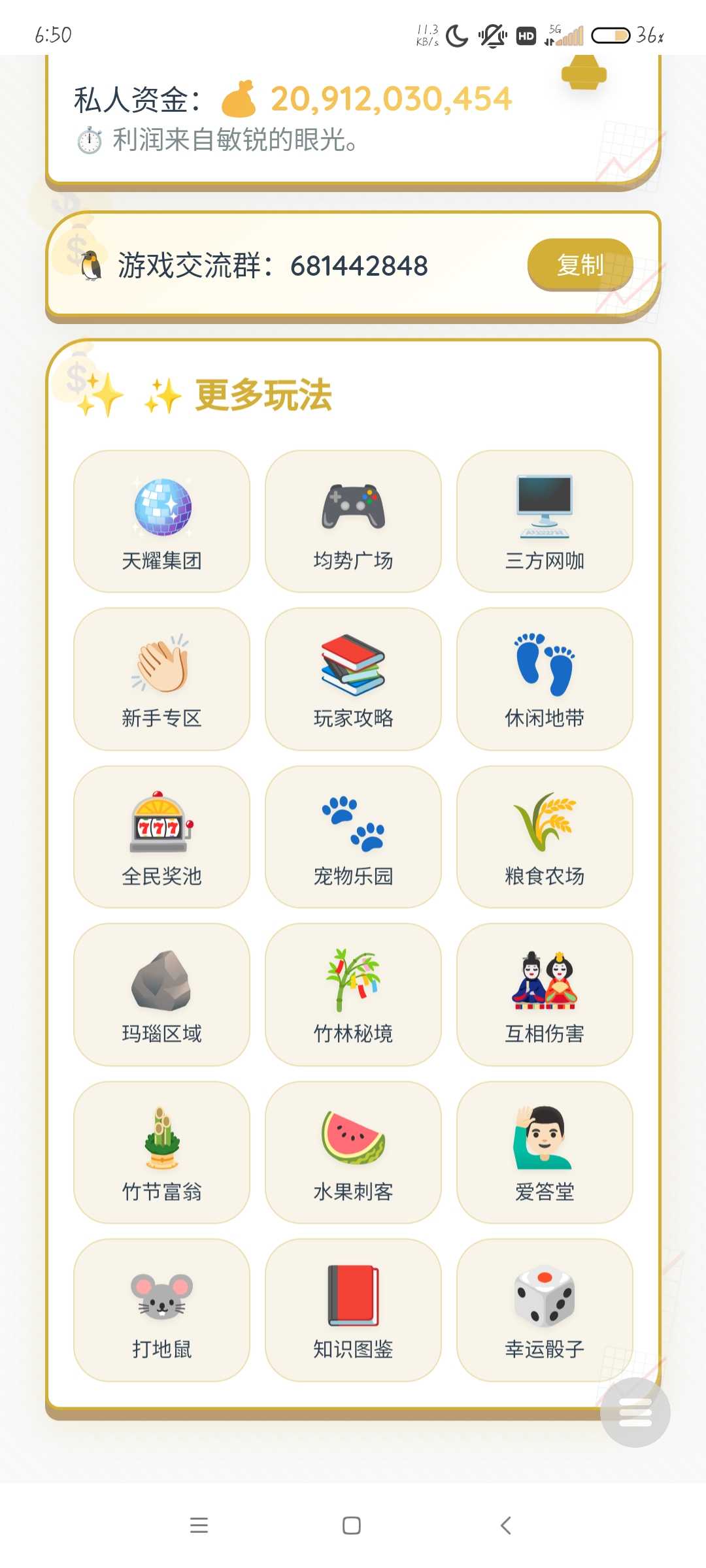Open 全民奖池 slot tile
This screenshot has height=1568, width=706.
161,837
